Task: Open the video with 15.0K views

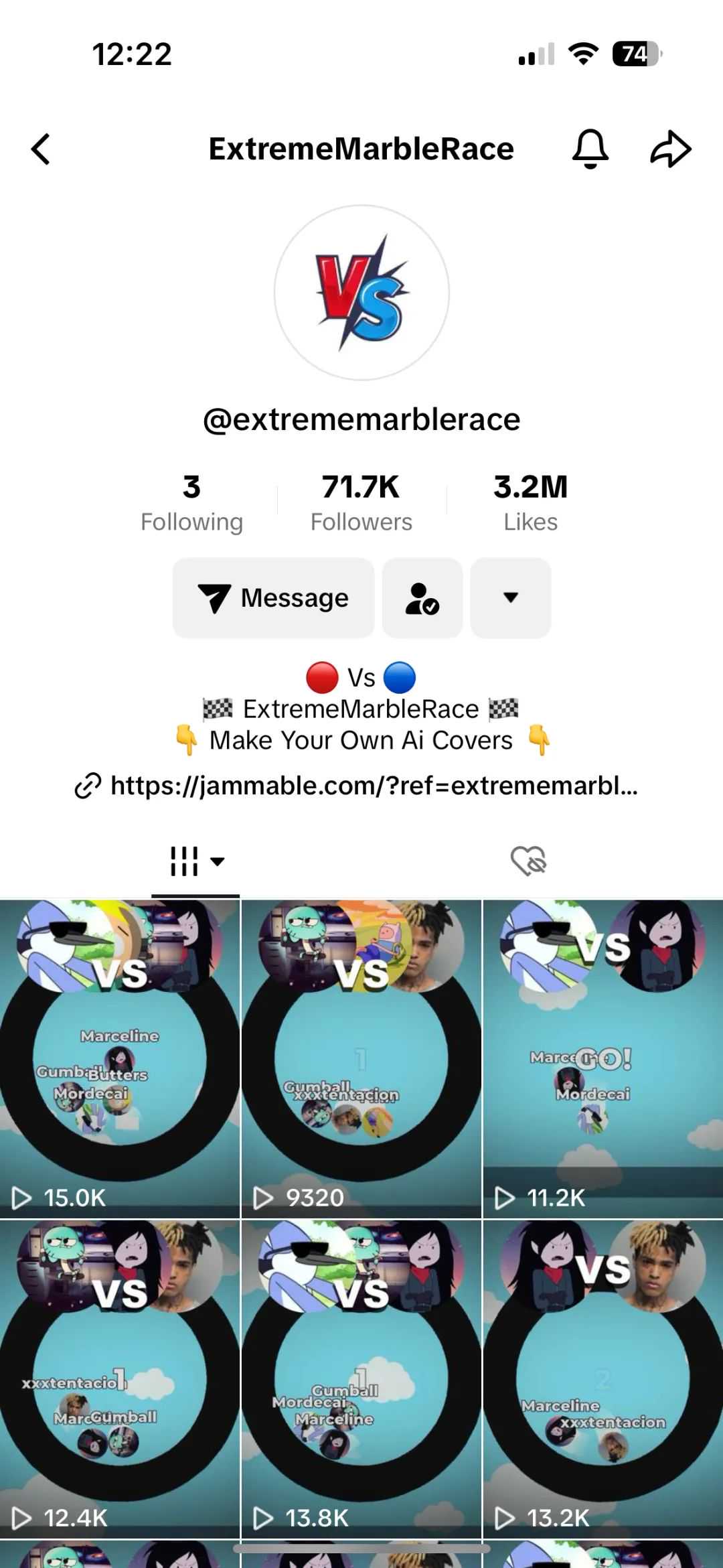Action: coord(120,1058)
